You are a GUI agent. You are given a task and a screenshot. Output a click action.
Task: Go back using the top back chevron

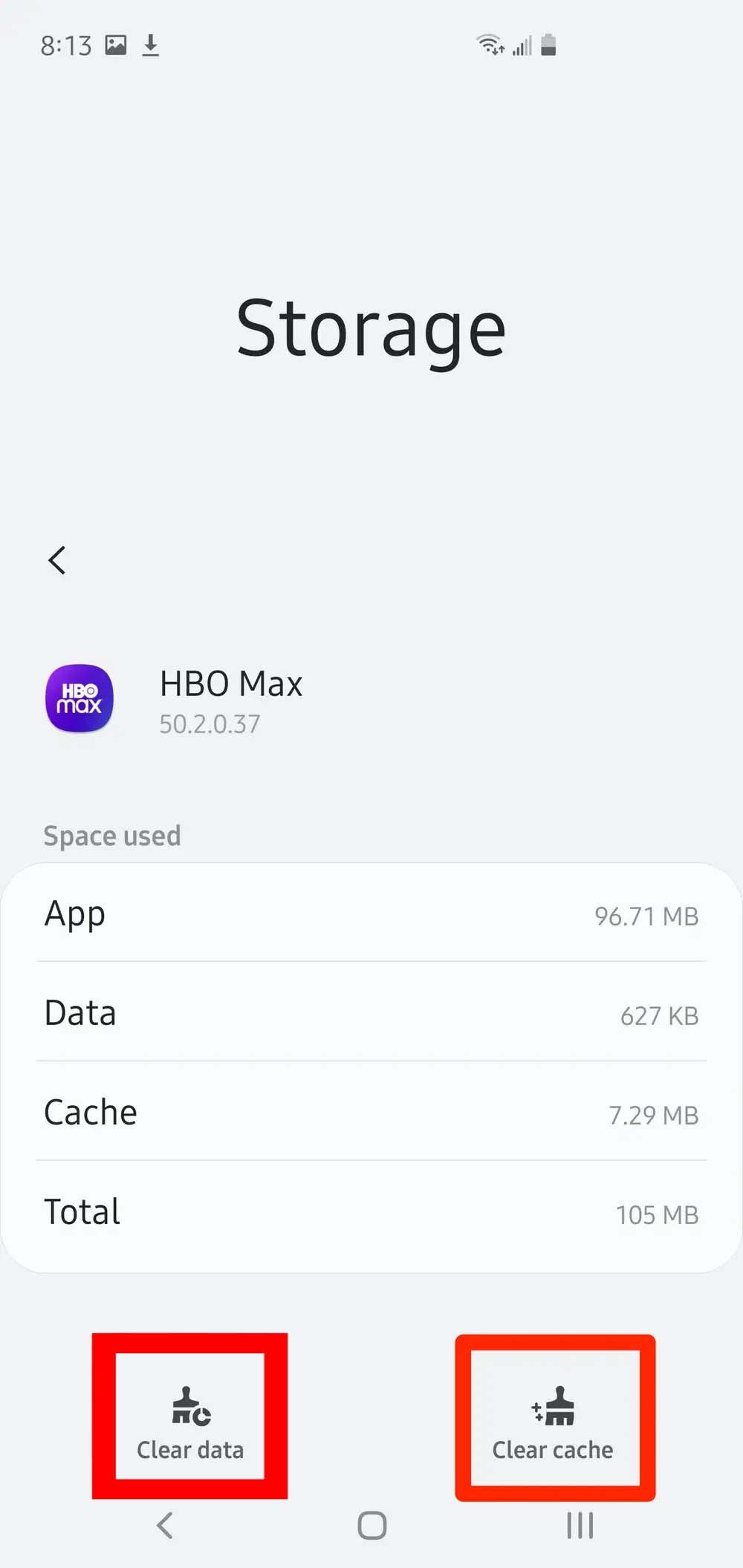58,561
